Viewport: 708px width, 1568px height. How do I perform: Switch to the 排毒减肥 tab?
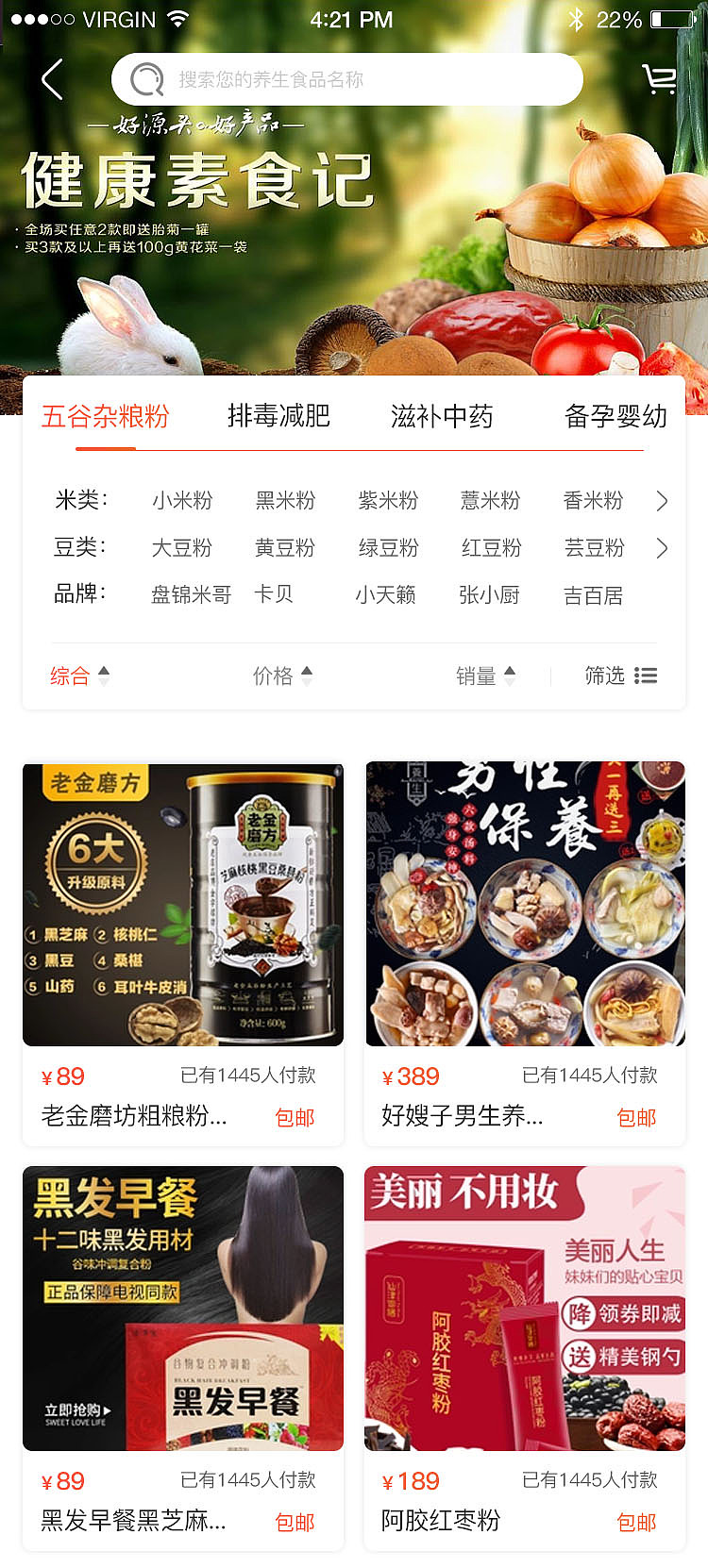pos(278,416)
